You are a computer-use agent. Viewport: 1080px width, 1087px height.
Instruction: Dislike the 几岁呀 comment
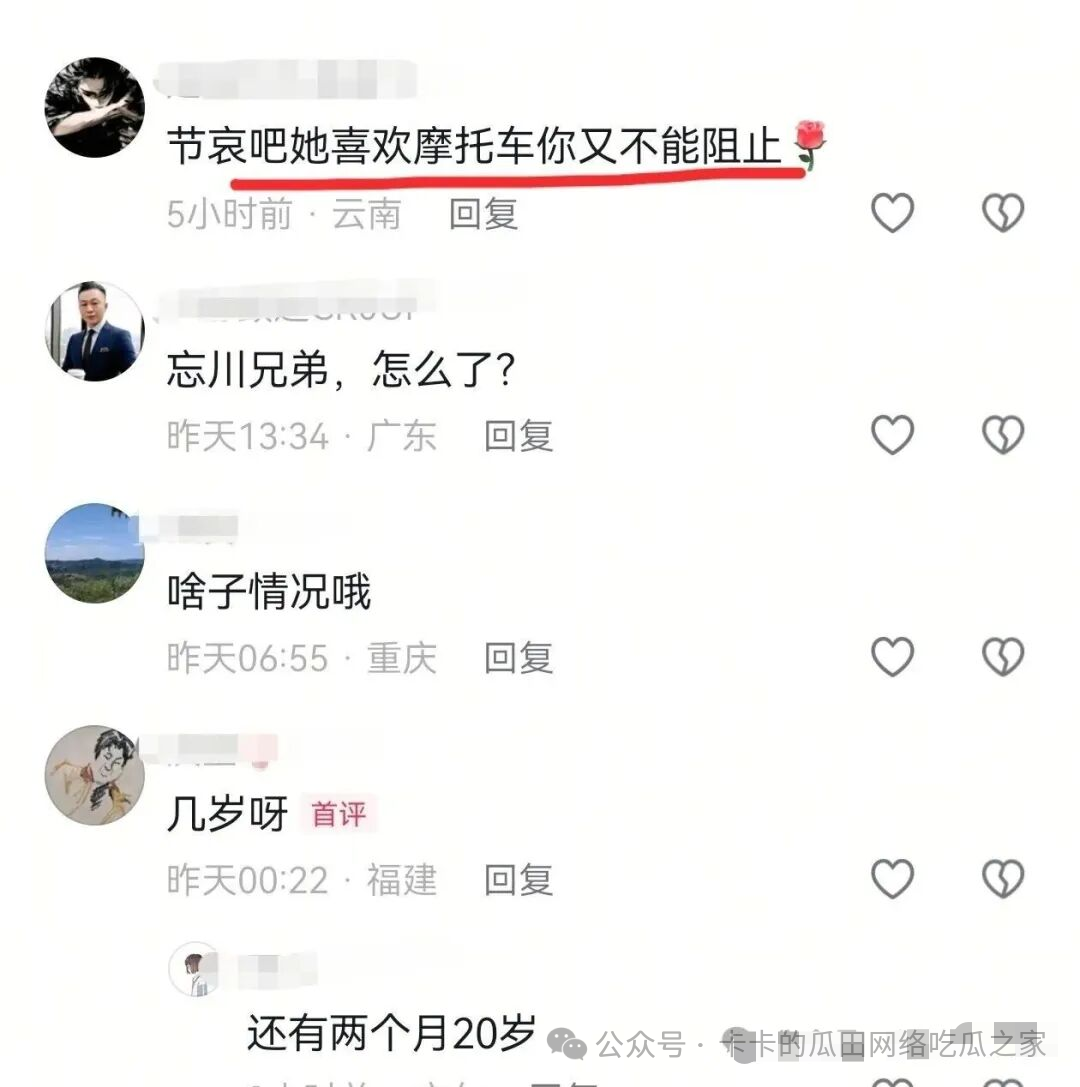(1003, 879)
